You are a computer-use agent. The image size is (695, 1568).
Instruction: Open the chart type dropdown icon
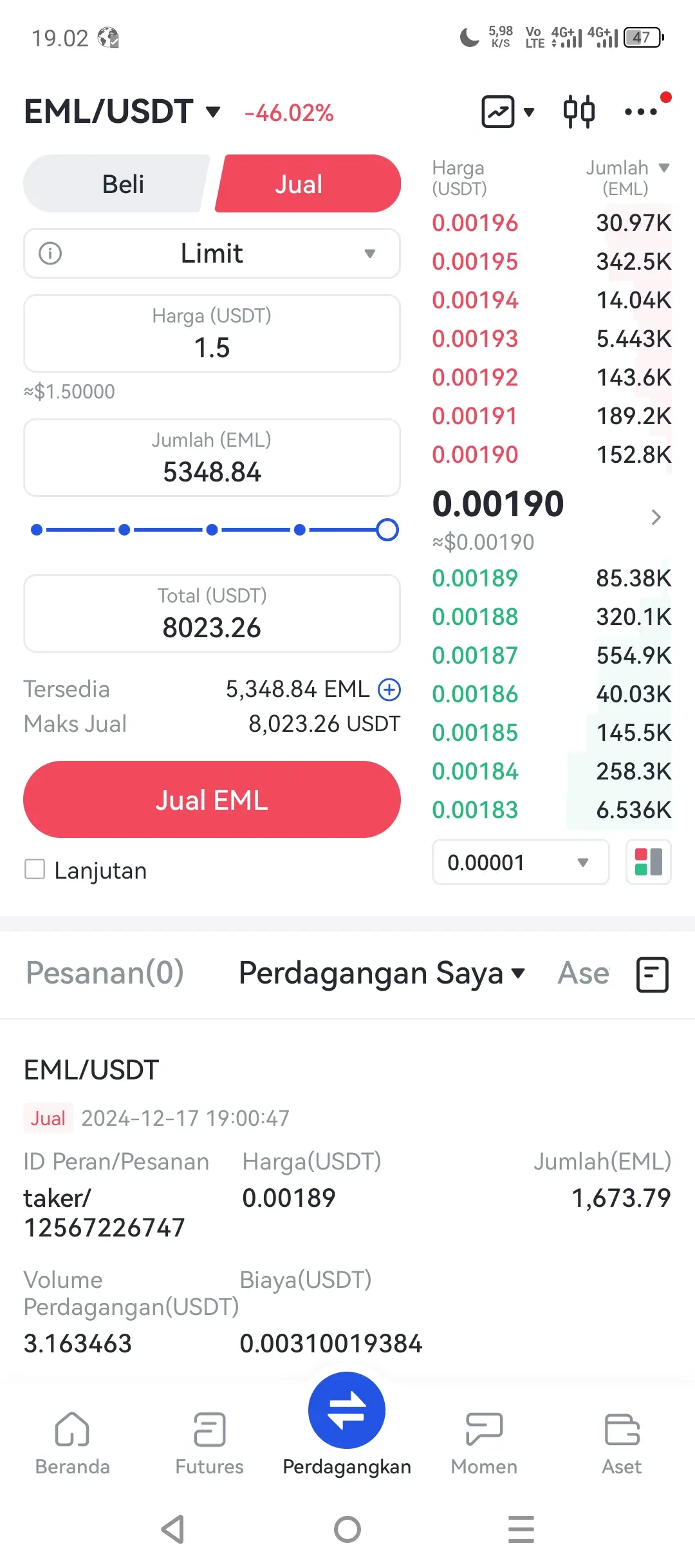(x=508, y=112)
